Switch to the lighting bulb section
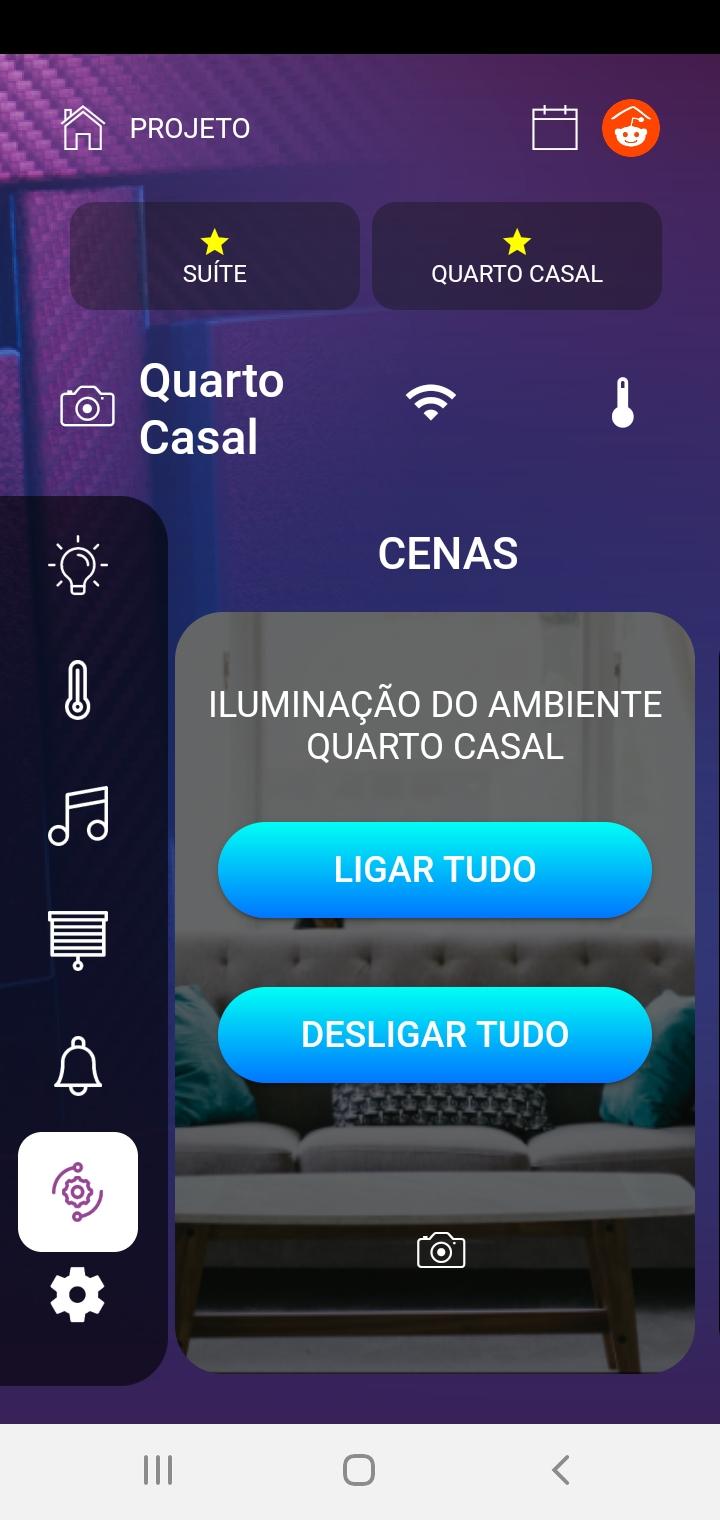This screenshot has height=1520, width=720. (x=78, y=566)
